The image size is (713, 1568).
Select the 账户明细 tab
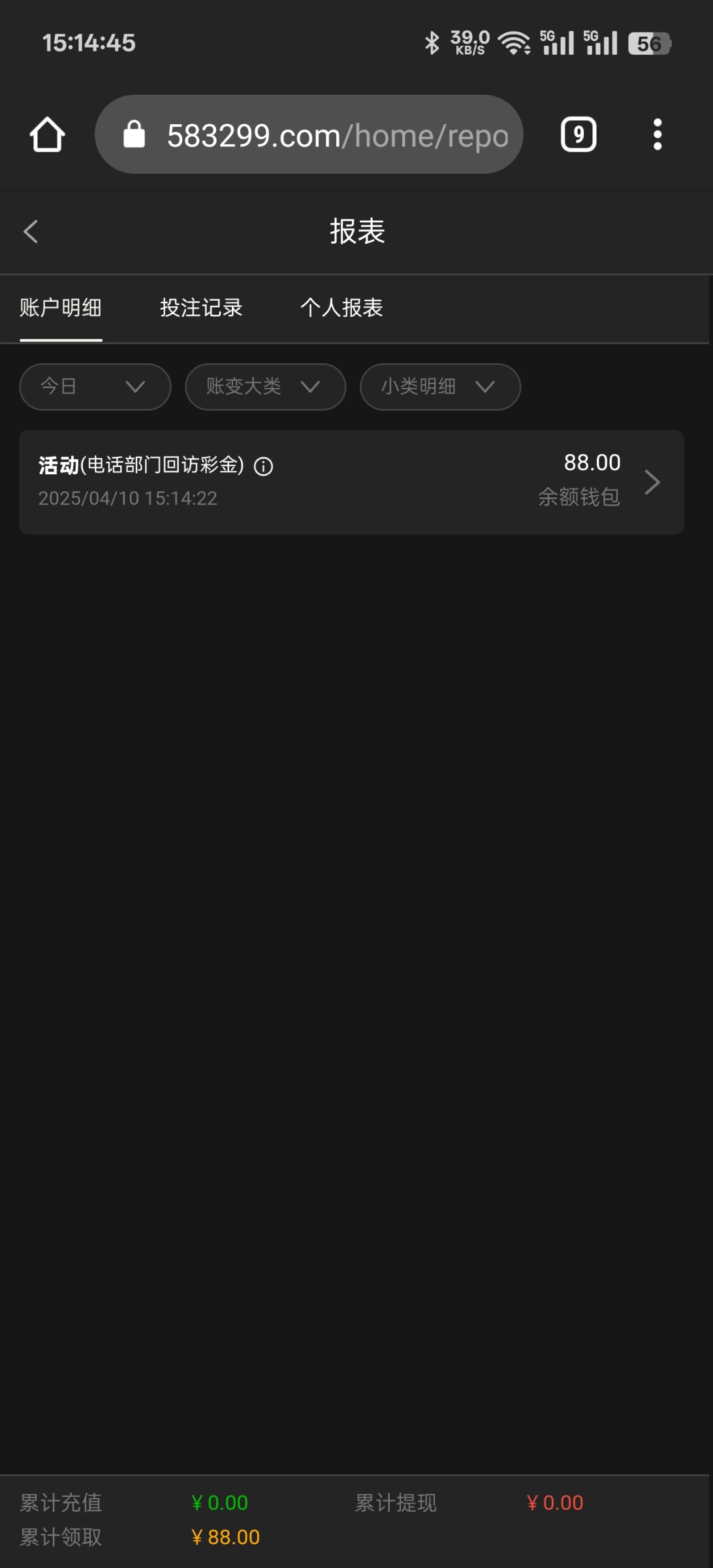pyautogui.click(x=61, y=308)
